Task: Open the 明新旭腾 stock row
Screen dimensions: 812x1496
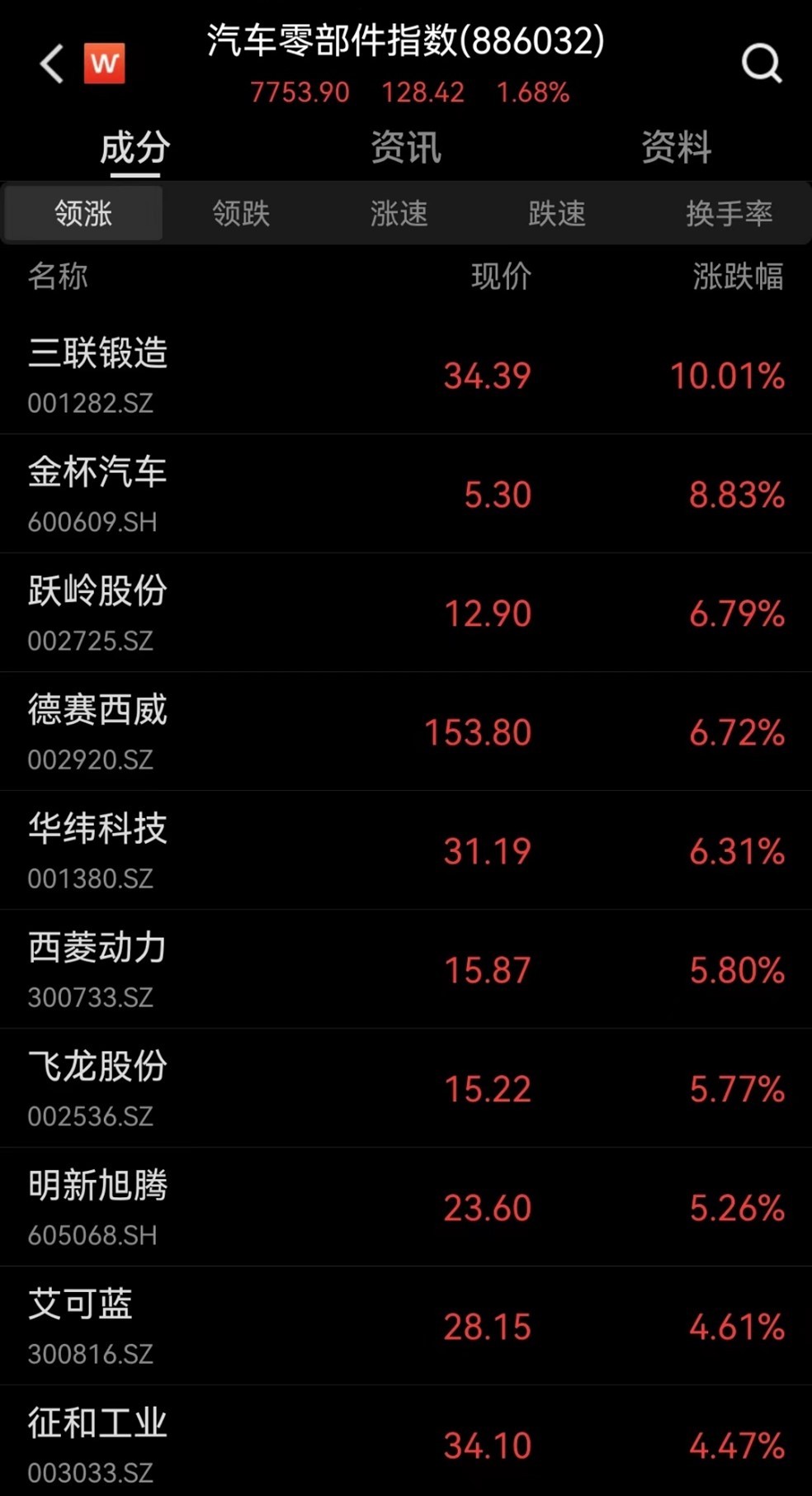Action: (x=405, y=1207)
